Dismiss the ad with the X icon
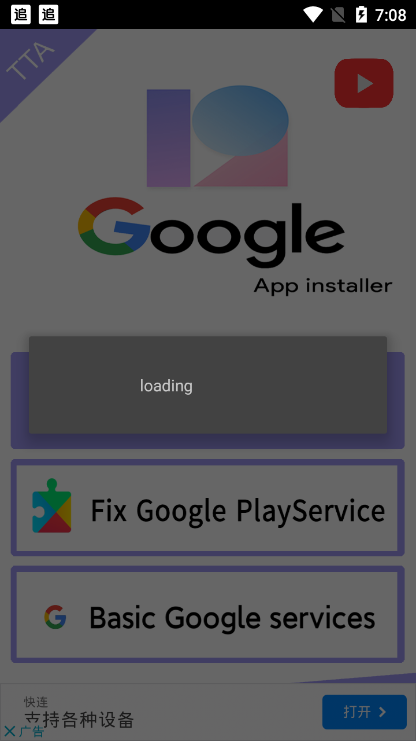416x741 pixels. (x=10, y=732)
